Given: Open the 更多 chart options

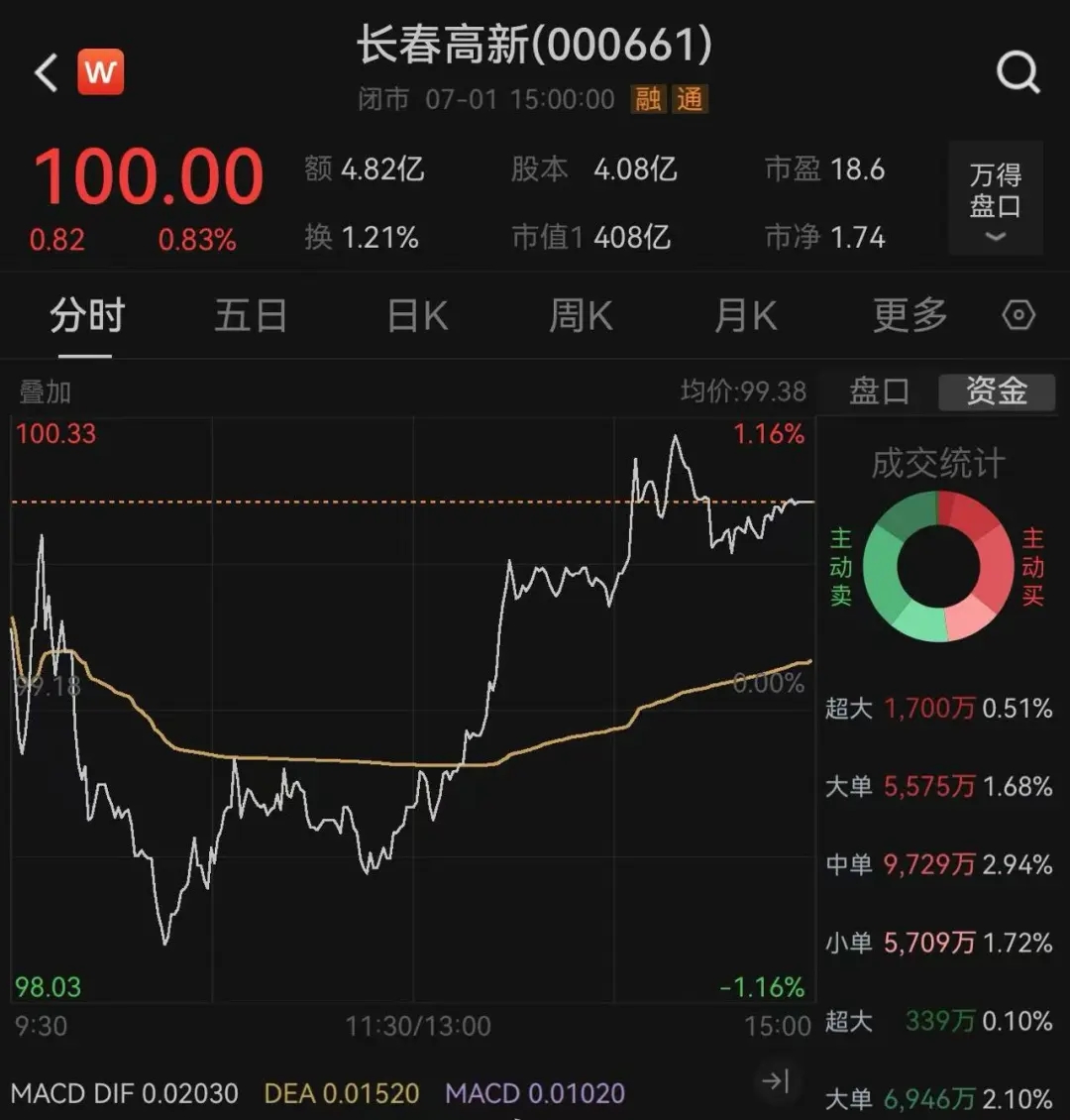Looking at the screenshot, I should [909, 317].
